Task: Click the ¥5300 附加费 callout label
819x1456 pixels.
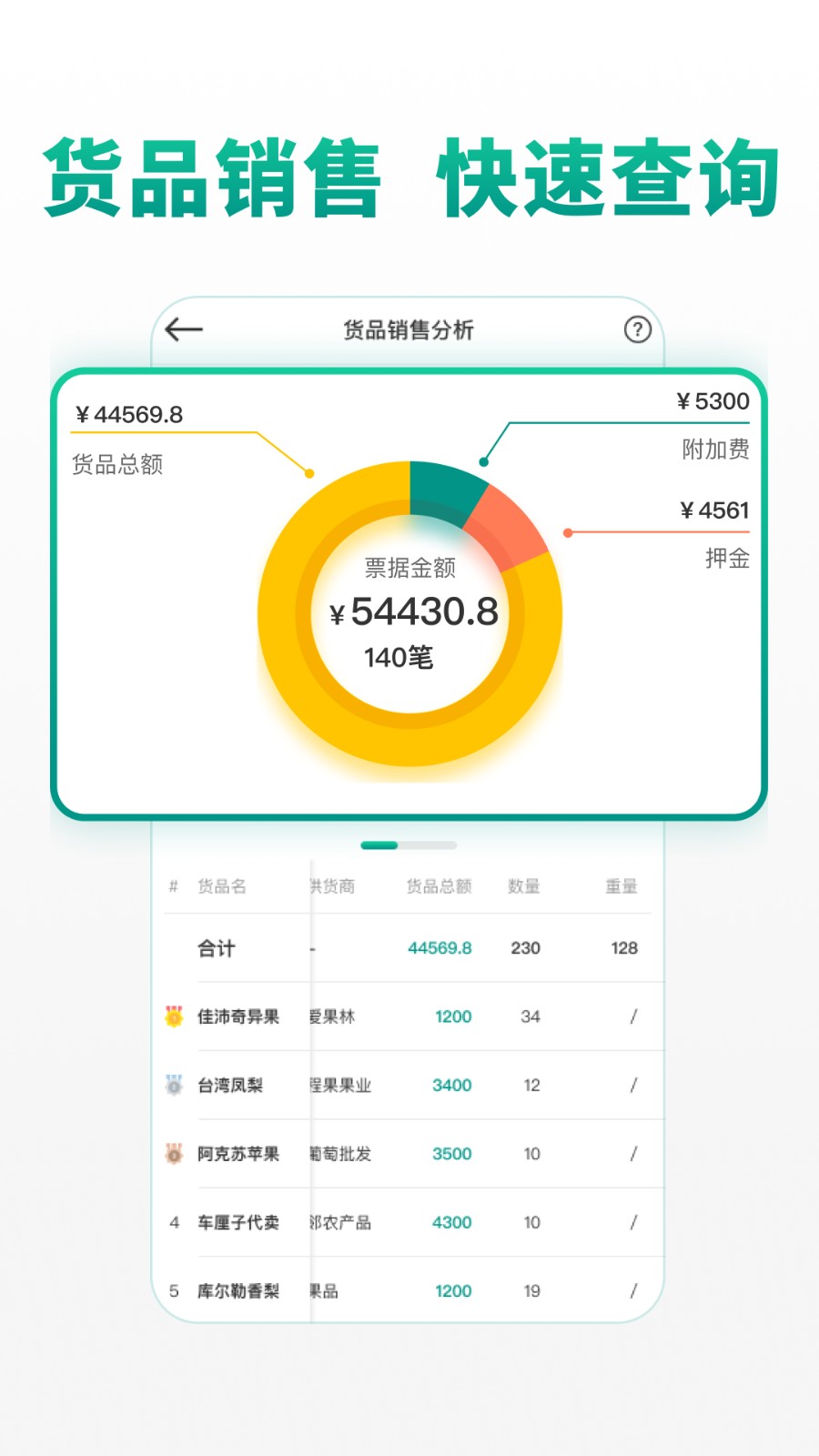Action: (714, 401)
